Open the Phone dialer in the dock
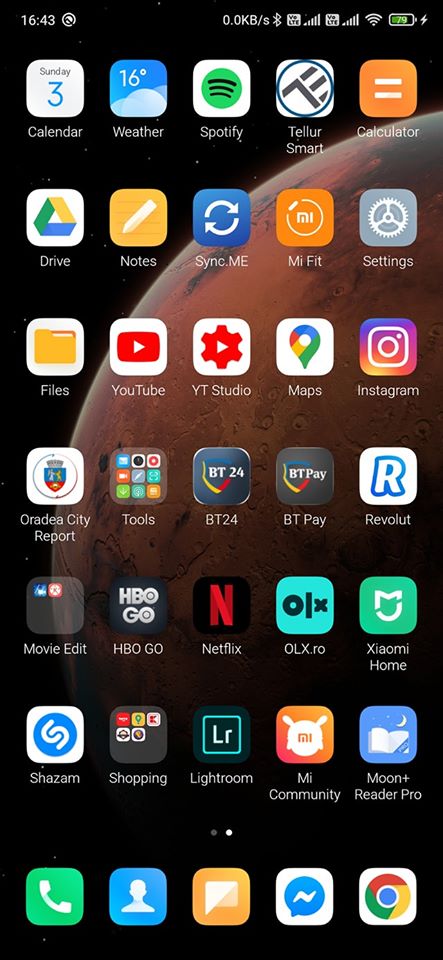The width and height of the screenshot is (443, 960). tap(55, 896)
